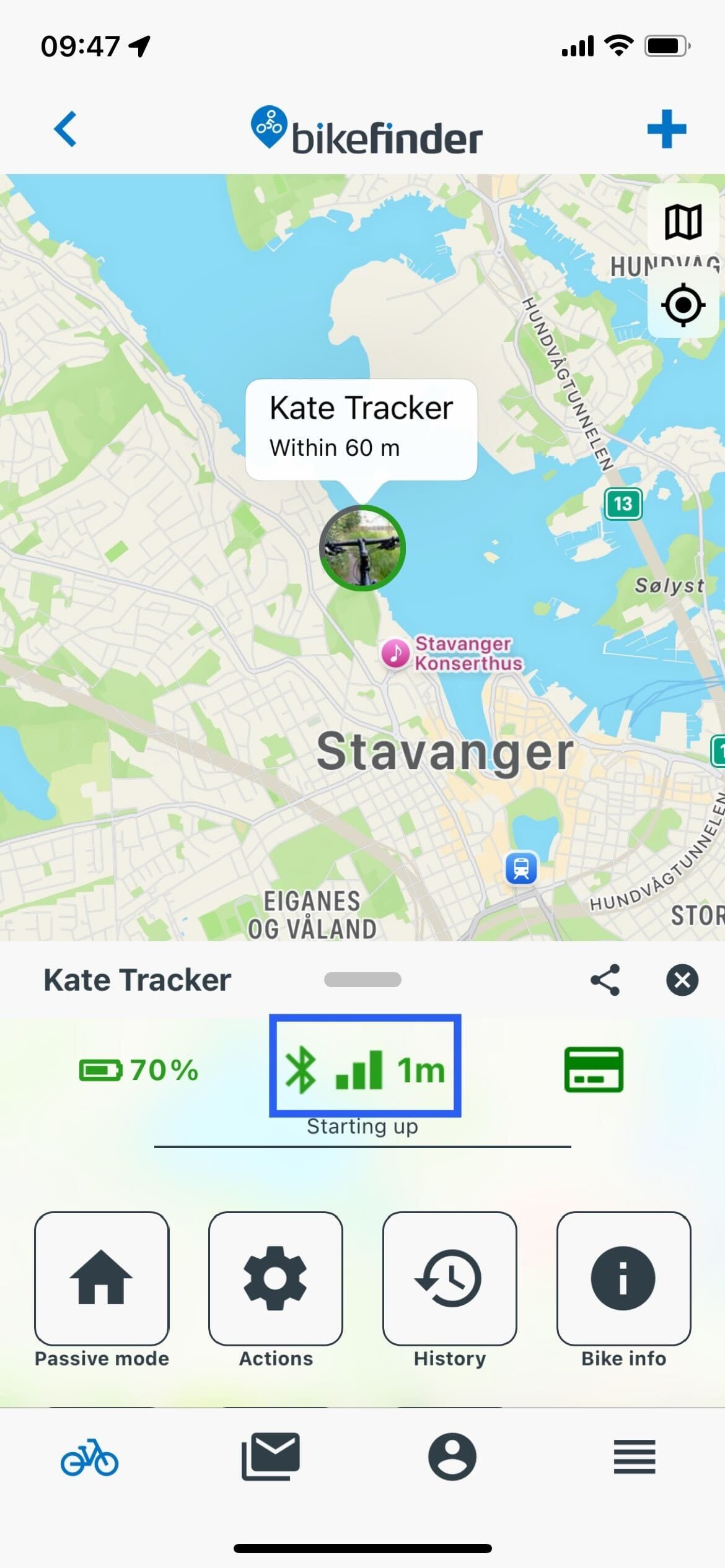Go back using the blue arrow
Image resolution: width=725 pixels, height=1568 pixels.
(x=65, y=129)
